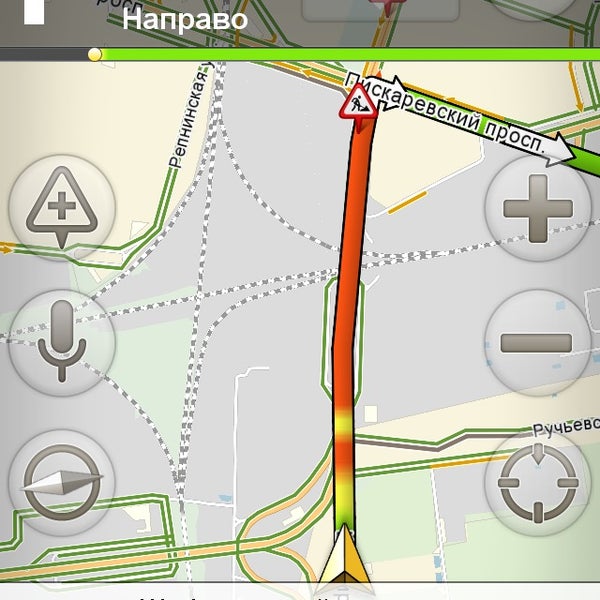
Task: Activate voice input microphone
Action: tap(62, 343)
